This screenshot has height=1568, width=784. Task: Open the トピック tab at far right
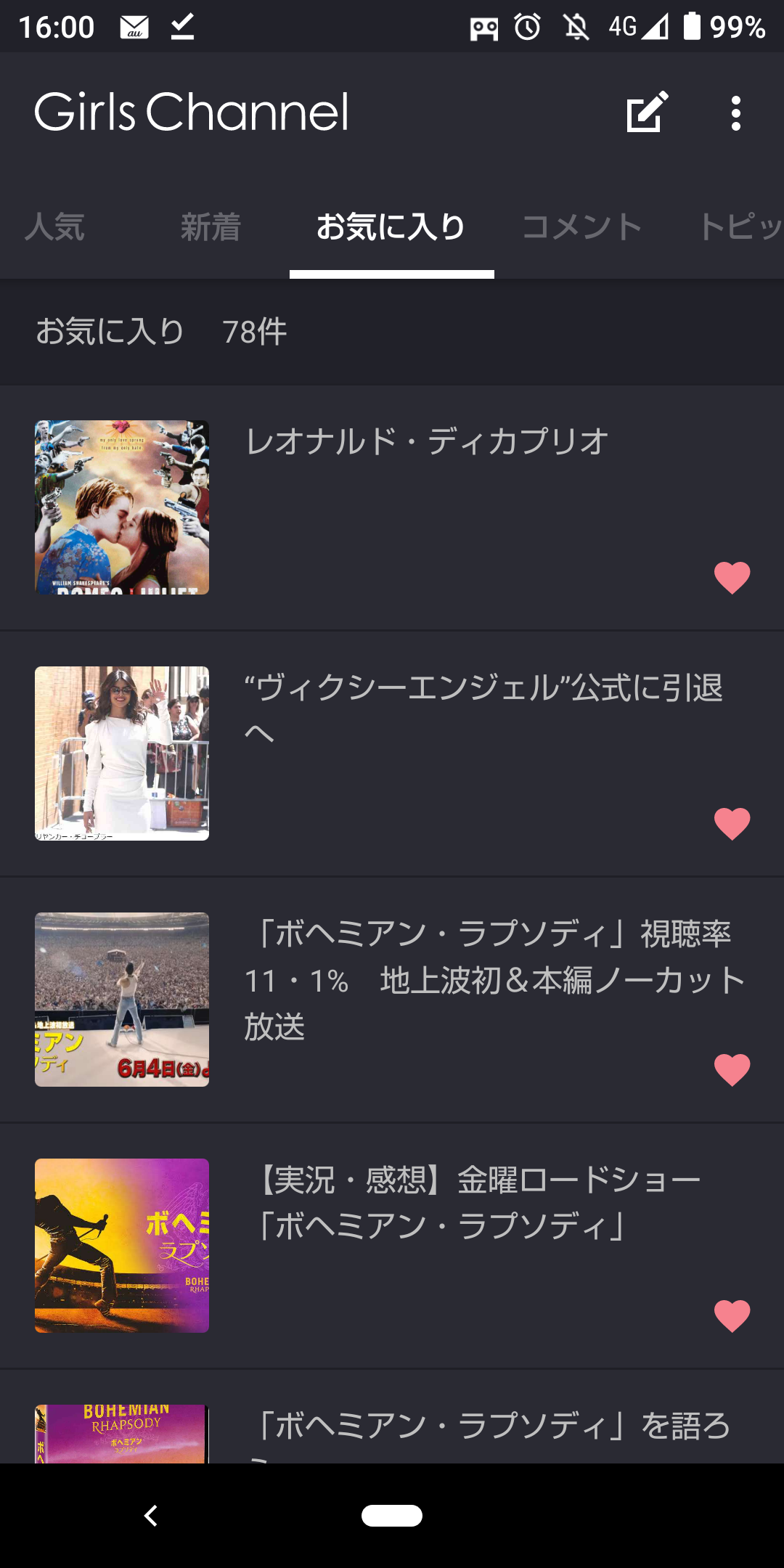click(x=742, y=227)
